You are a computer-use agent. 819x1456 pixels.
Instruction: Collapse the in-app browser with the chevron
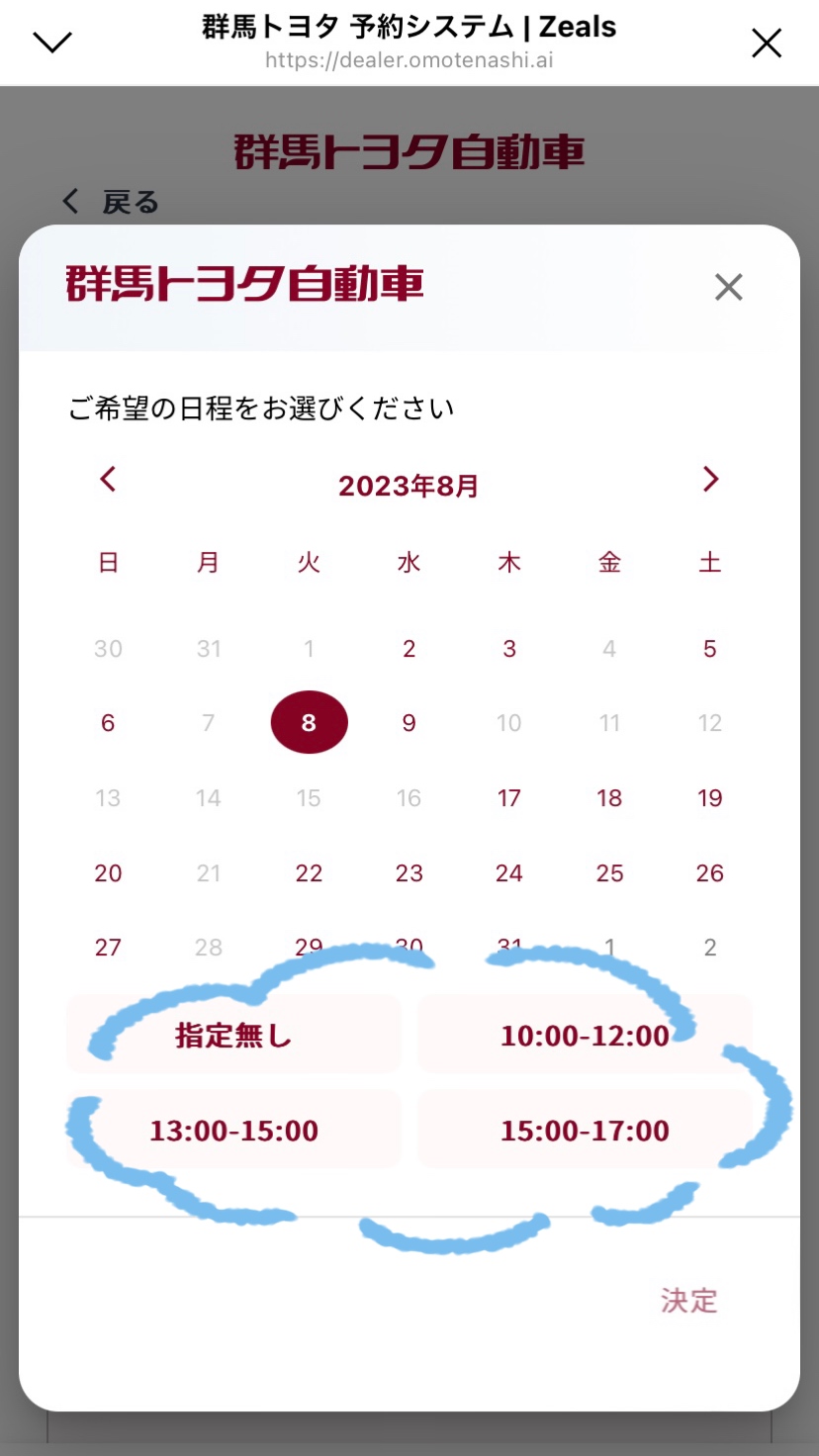tap(52, 42)
